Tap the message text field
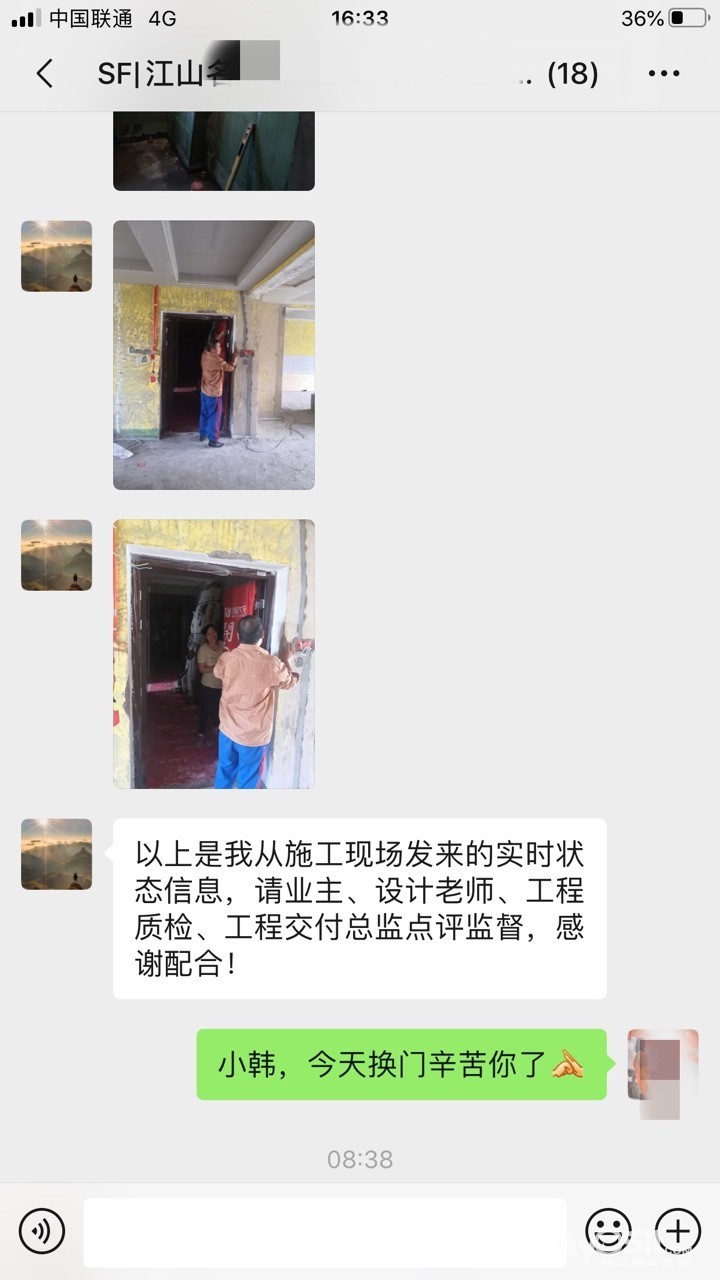This screenshot has height=1280, width=720. [x=325, y=1232]
